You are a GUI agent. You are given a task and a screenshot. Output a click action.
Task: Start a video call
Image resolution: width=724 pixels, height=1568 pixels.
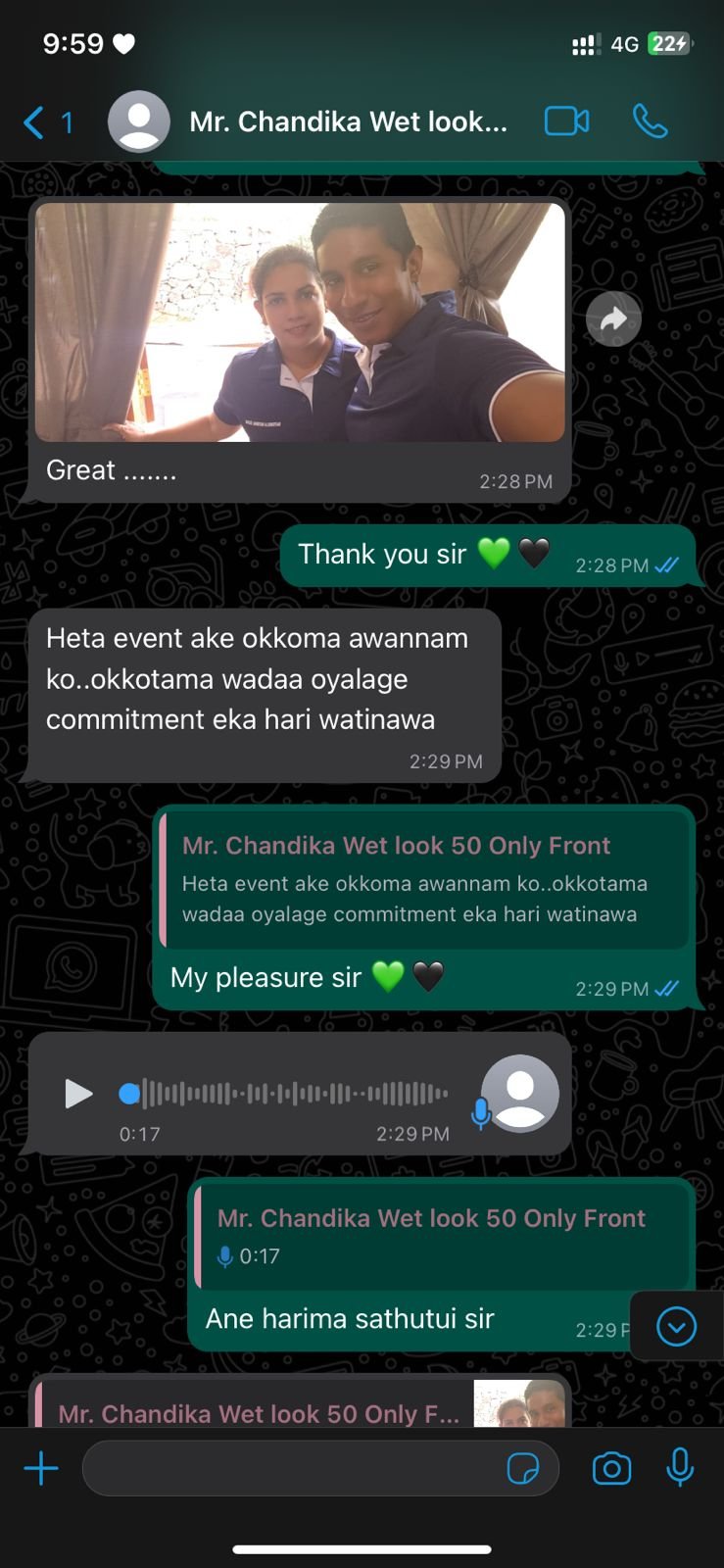click(566, 122)
